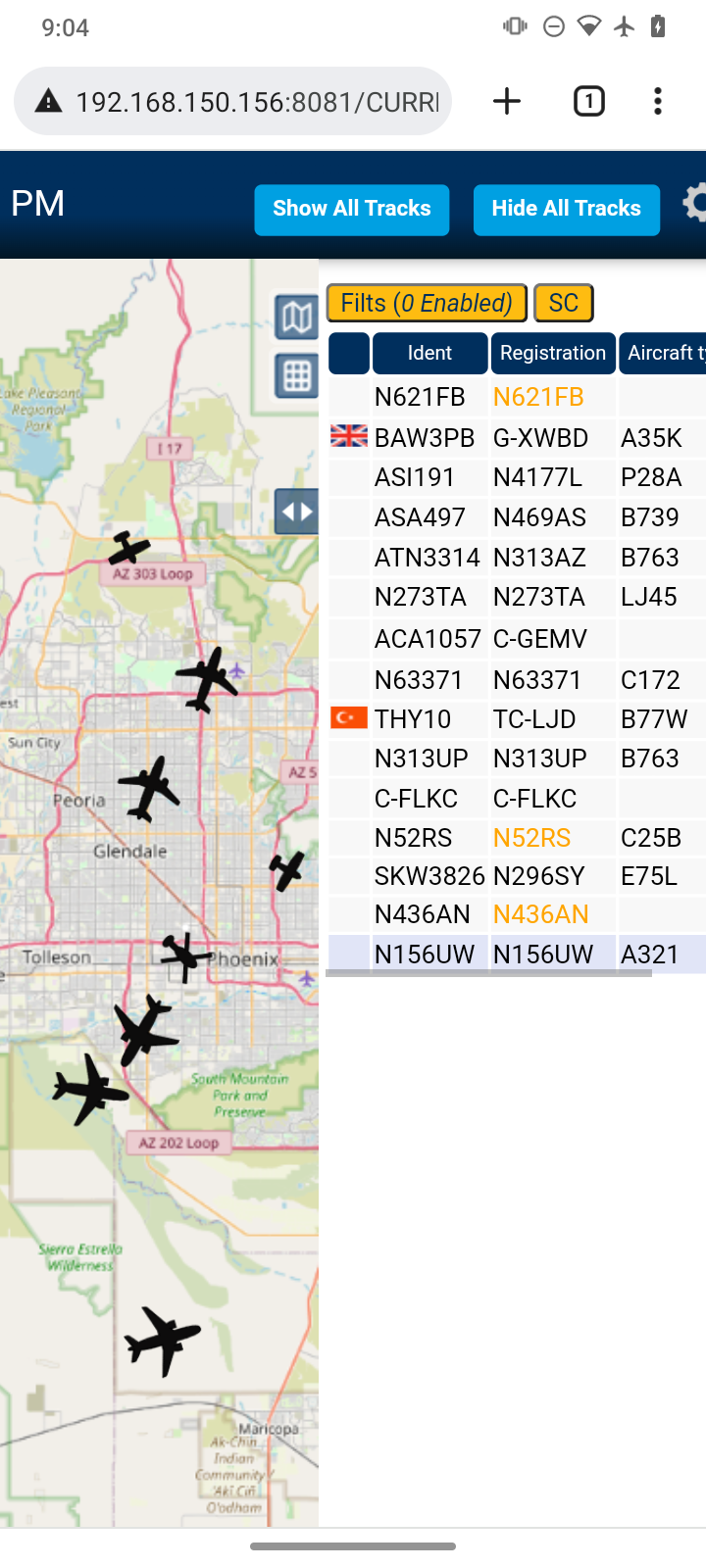Image resolution: width=706 pixels, height=1568 pixels.
Task: Open the browser overflow menu
Action: [x=658, y=101]
